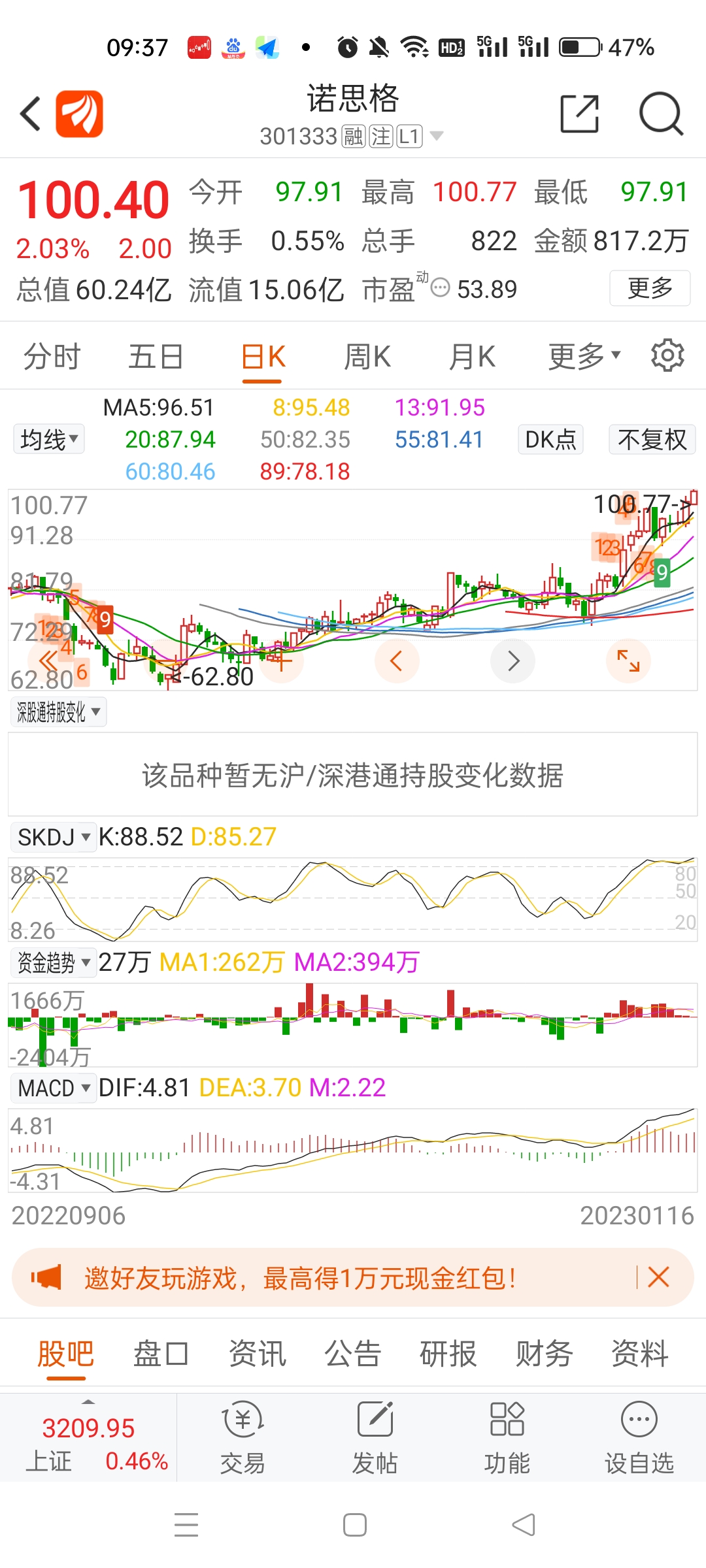
Task: Open chart settings gear icon
Action: click(x=667, y=355)
